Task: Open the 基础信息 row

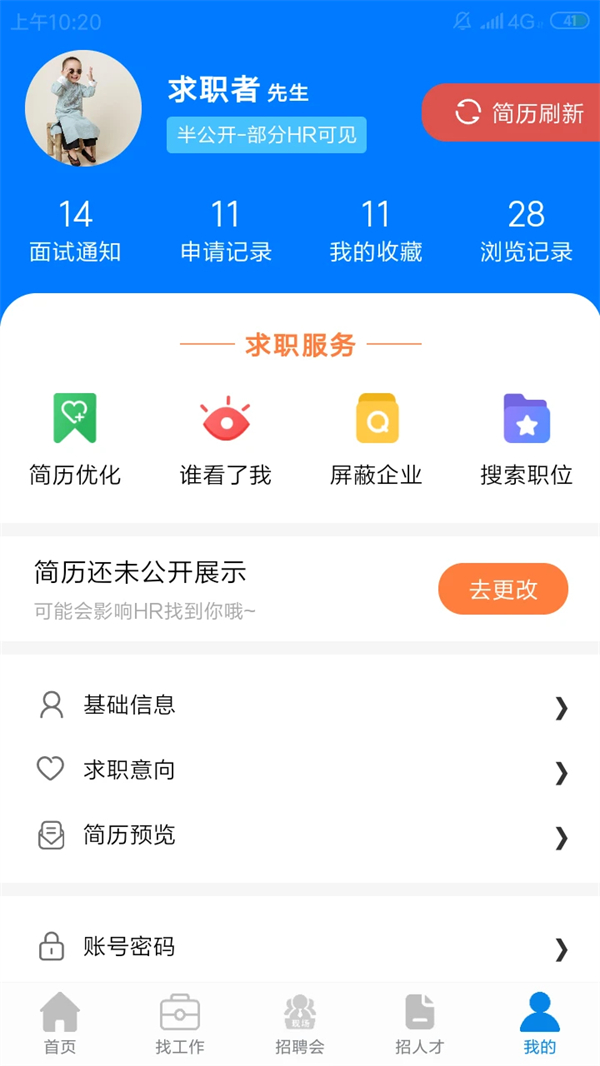Action: (300, 705)
